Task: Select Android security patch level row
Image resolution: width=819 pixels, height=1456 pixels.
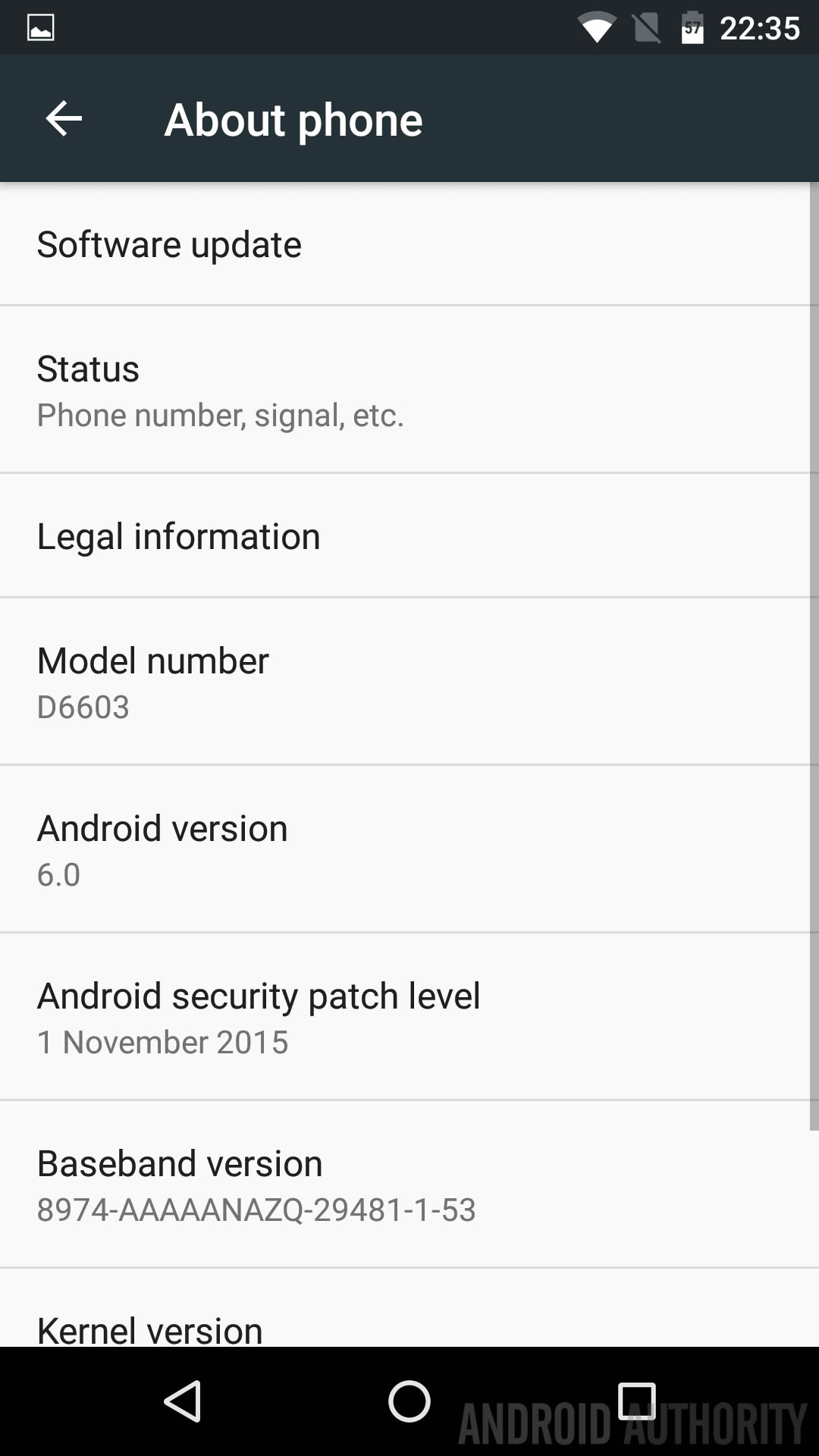Action: coord(409,1017)
